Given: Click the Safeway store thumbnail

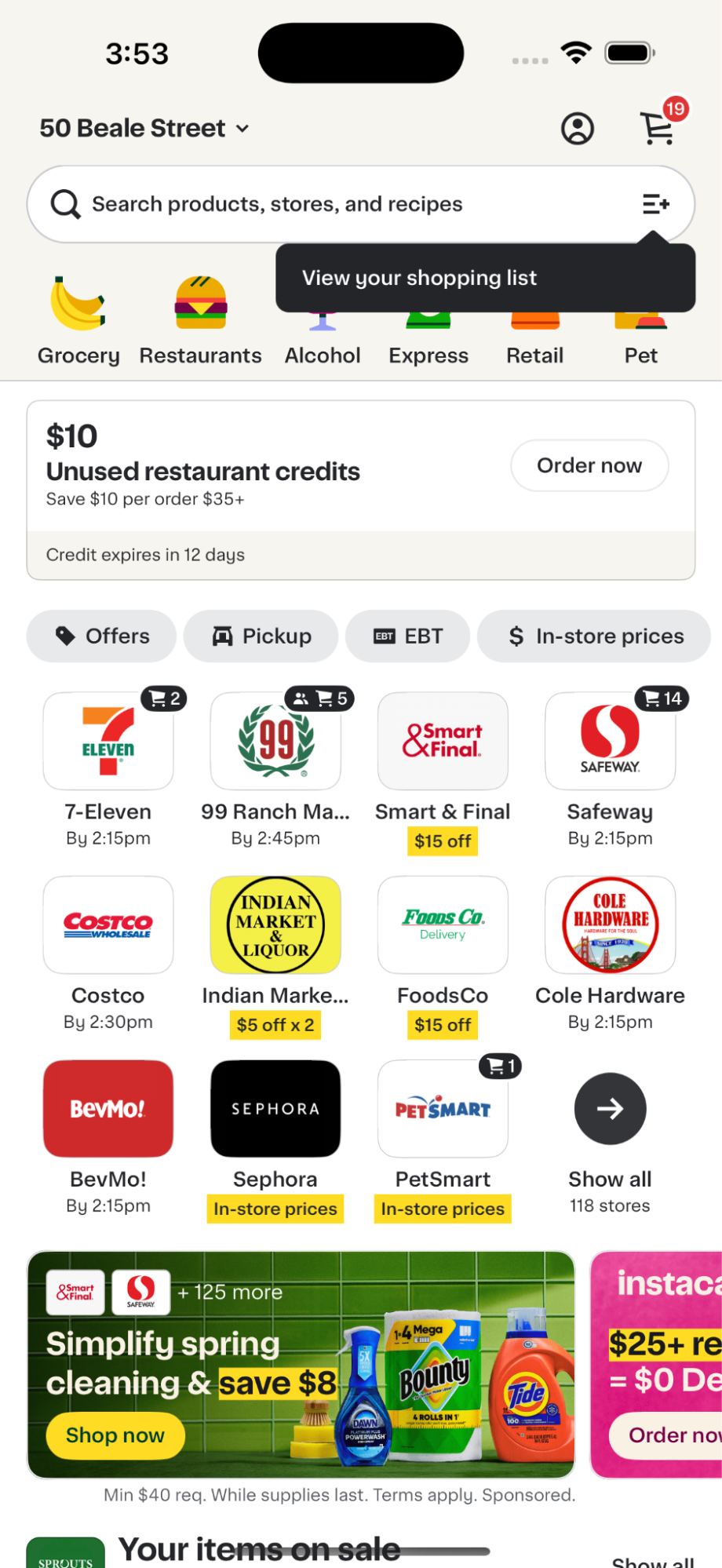Looking at the screenshot, I should (610, 740).
